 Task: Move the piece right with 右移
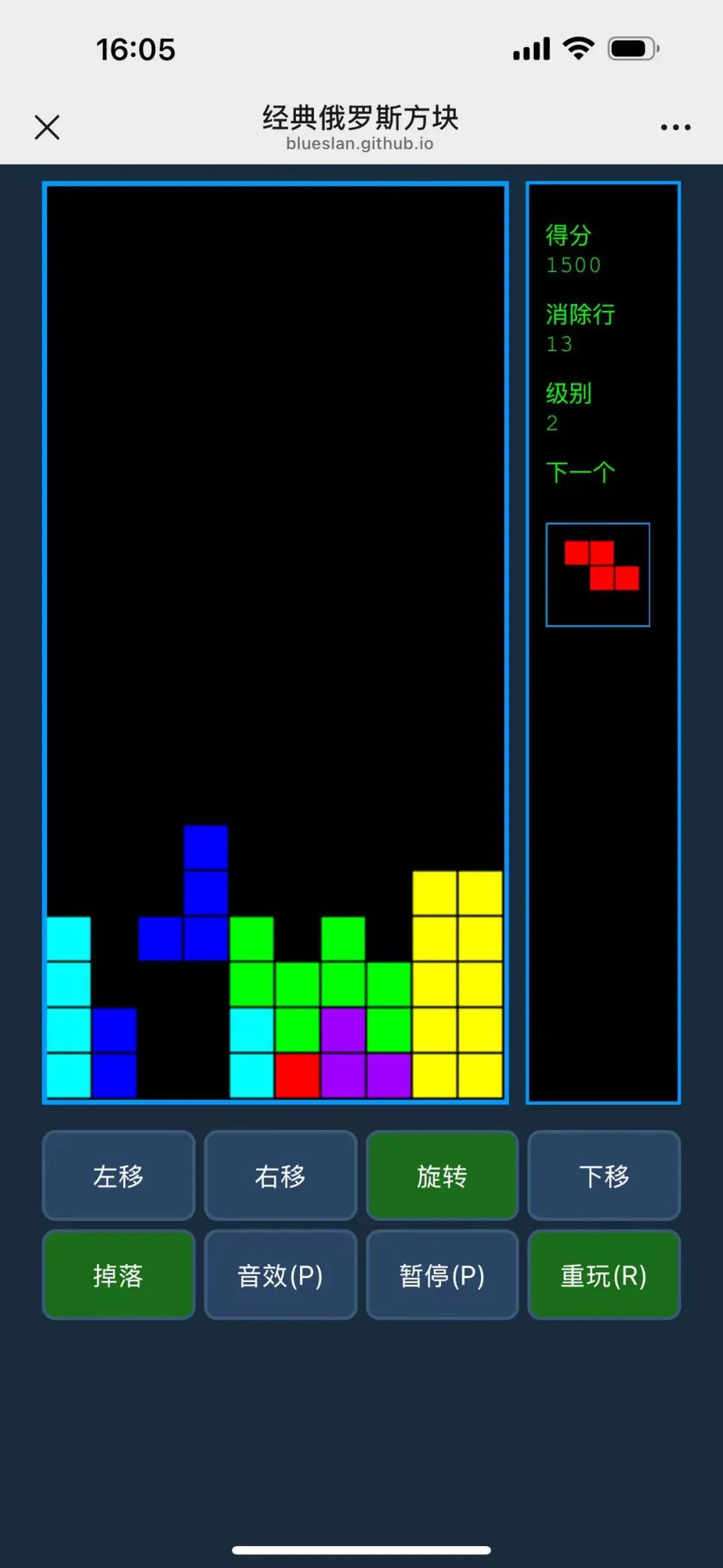tap(280, 1175)
